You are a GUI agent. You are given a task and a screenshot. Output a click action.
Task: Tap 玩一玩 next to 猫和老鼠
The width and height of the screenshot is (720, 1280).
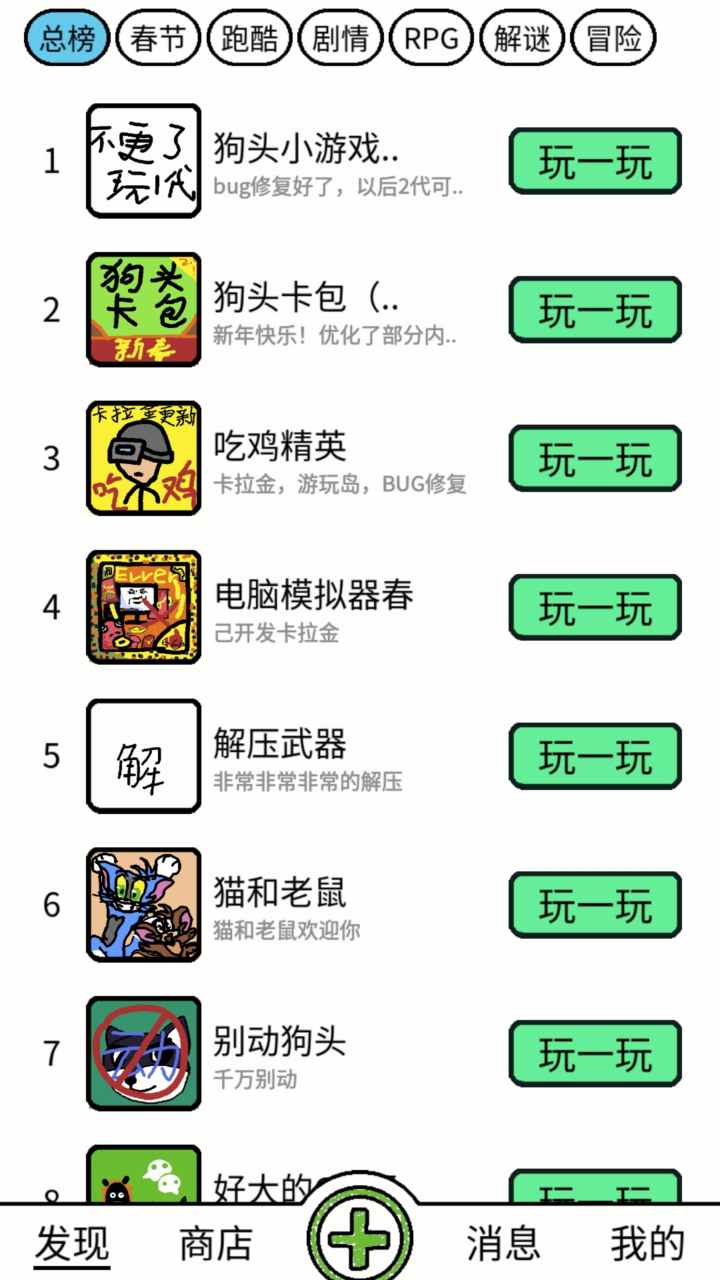point(594,903)
